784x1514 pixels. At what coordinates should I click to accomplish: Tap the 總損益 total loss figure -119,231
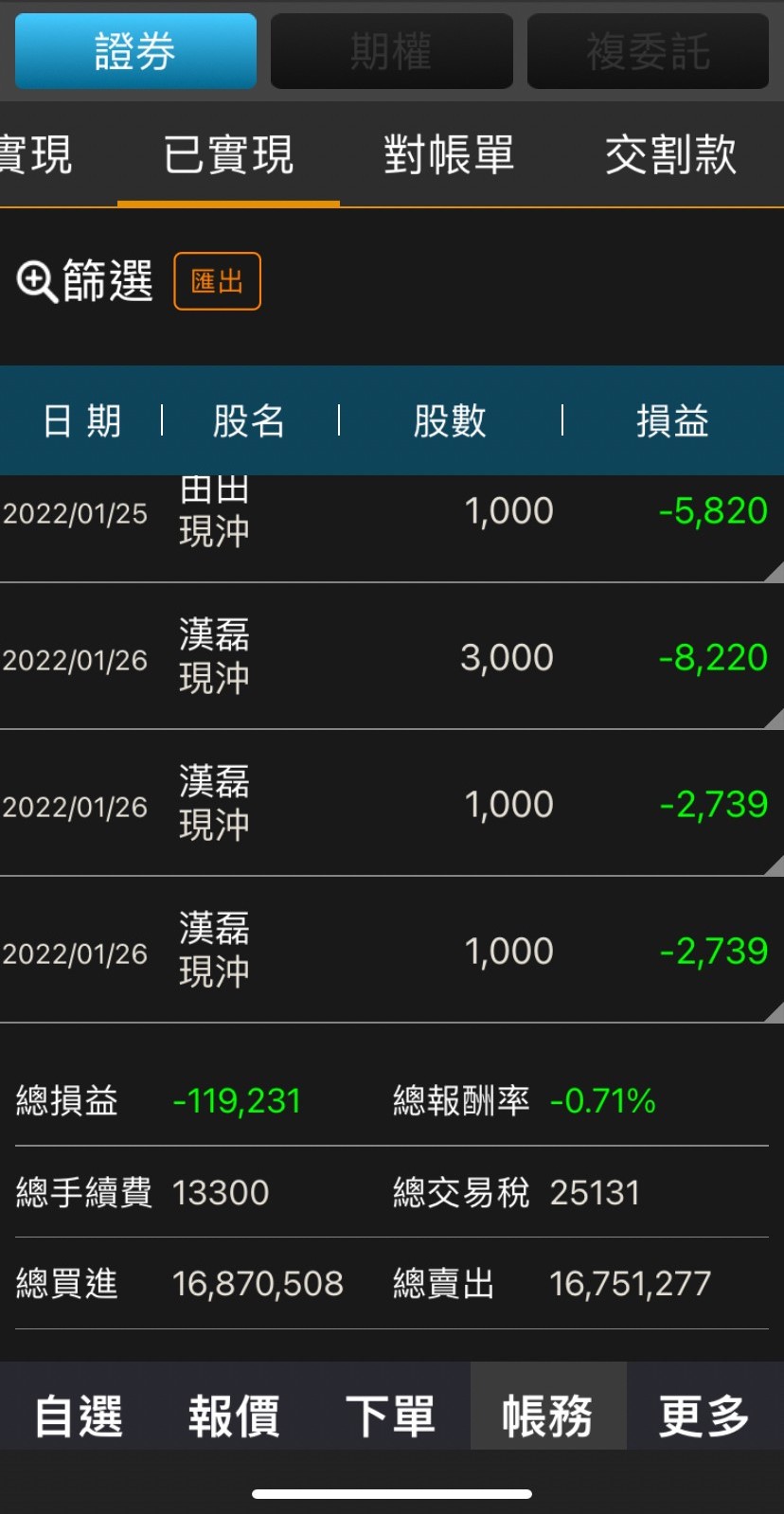(235, 1100)
